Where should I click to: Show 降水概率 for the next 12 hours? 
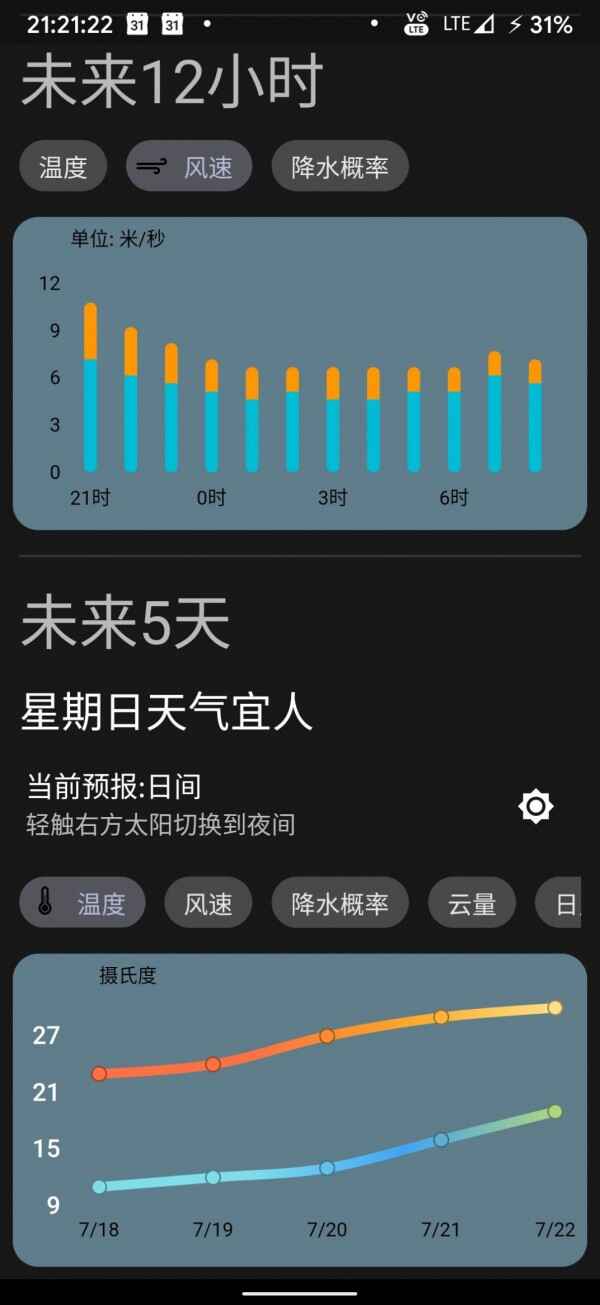point(339,166)
